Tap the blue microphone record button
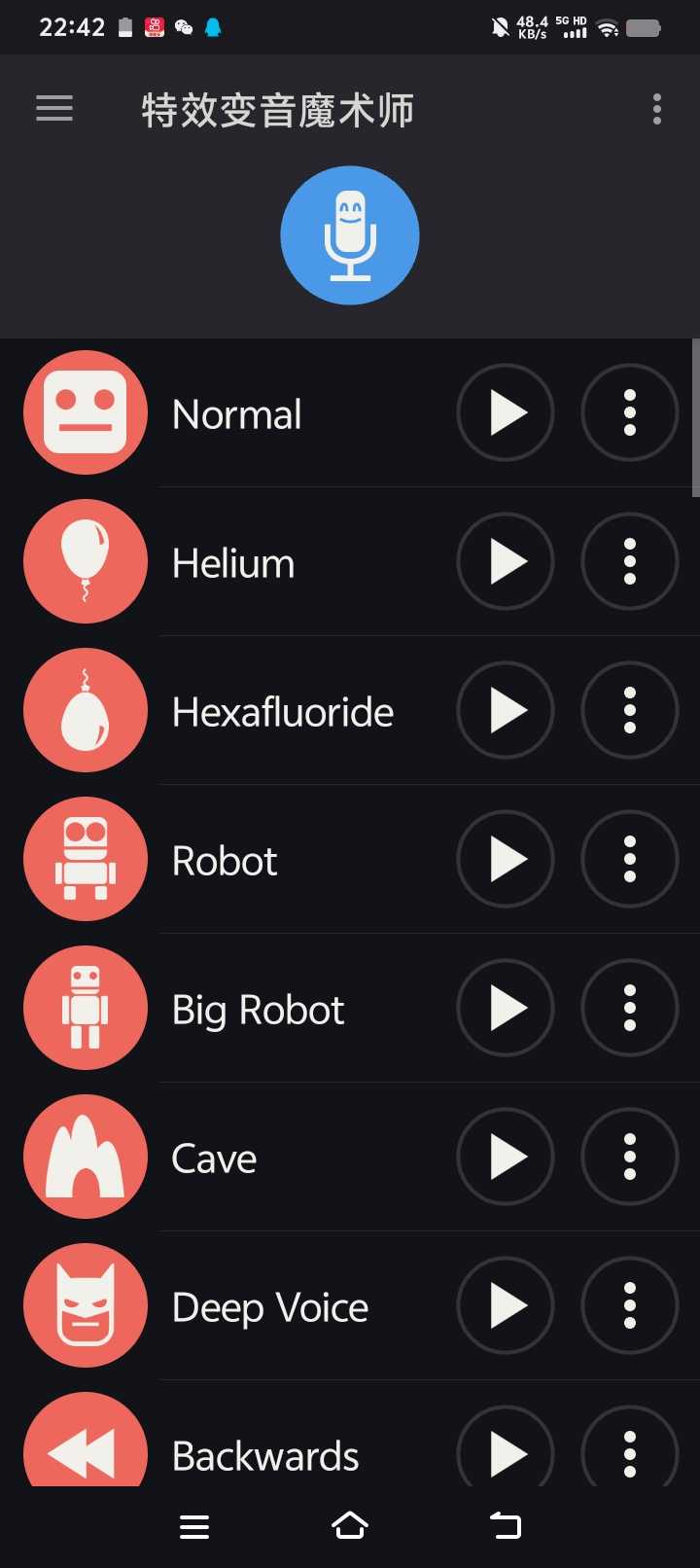This screenshot has height=1568, width=700. 350,235
